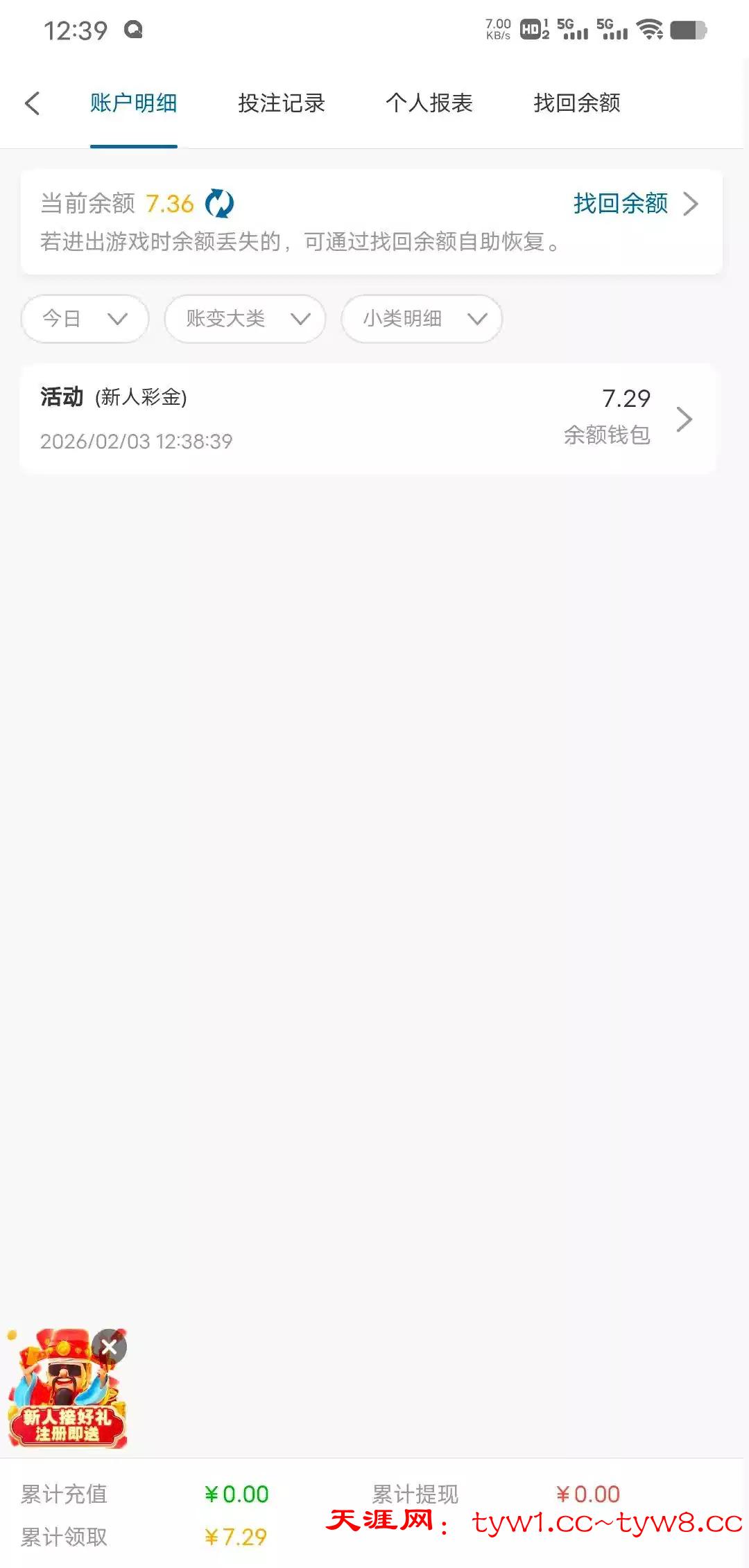Expand the 账变大类 dropdown
Viewport: 749px width, 1568px height.
pyautogui.click(x=245, y=319)
